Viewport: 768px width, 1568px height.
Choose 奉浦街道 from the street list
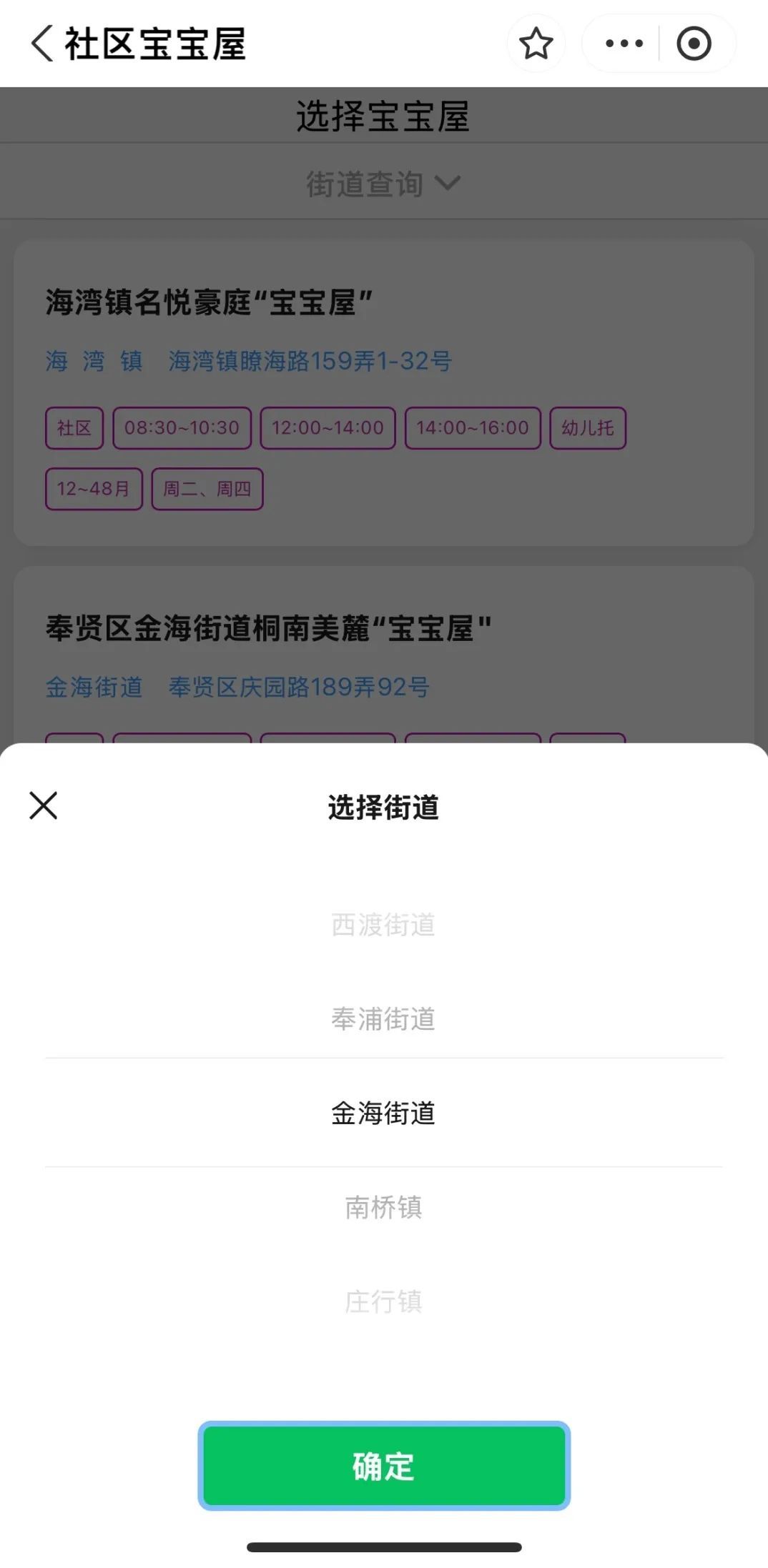(383, 1019)
